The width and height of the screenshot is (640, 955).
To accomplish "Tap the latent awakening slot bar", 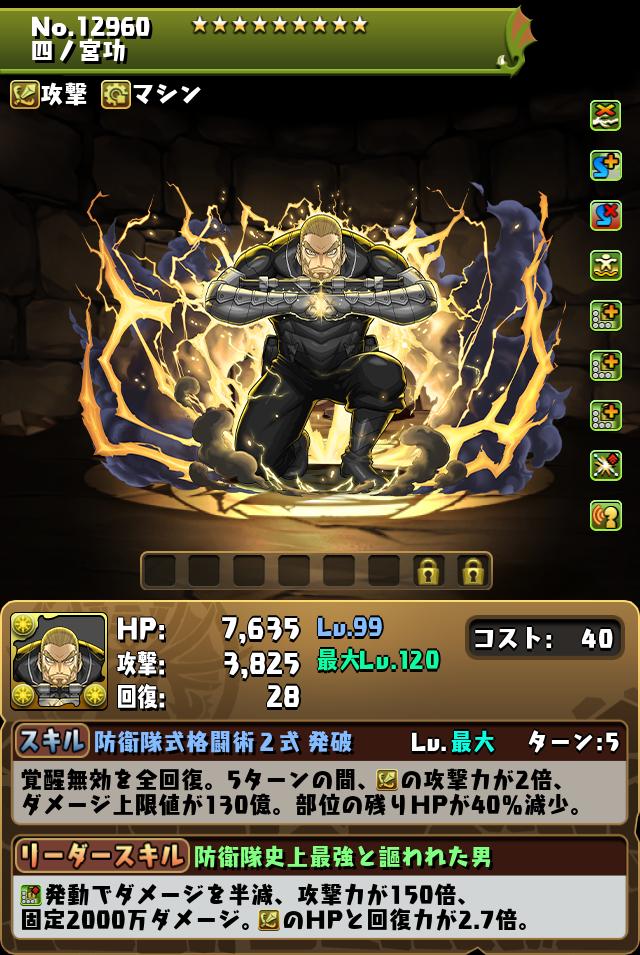I will coord(316,571).
